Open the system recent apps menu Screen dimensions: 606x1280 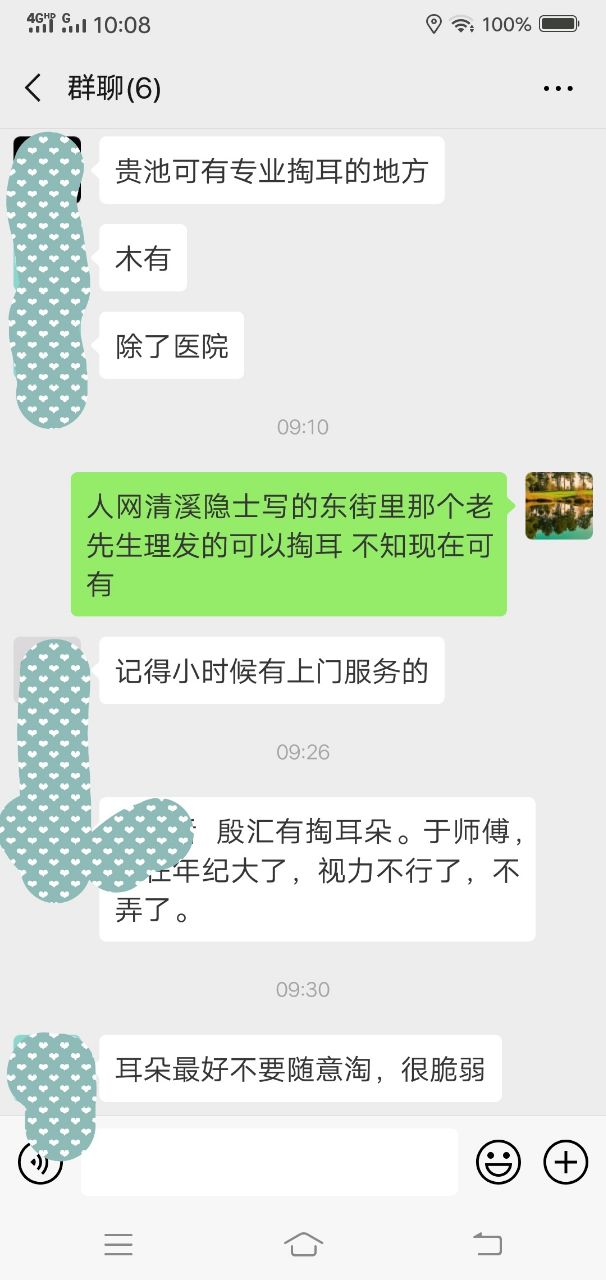pos(118,1244)
